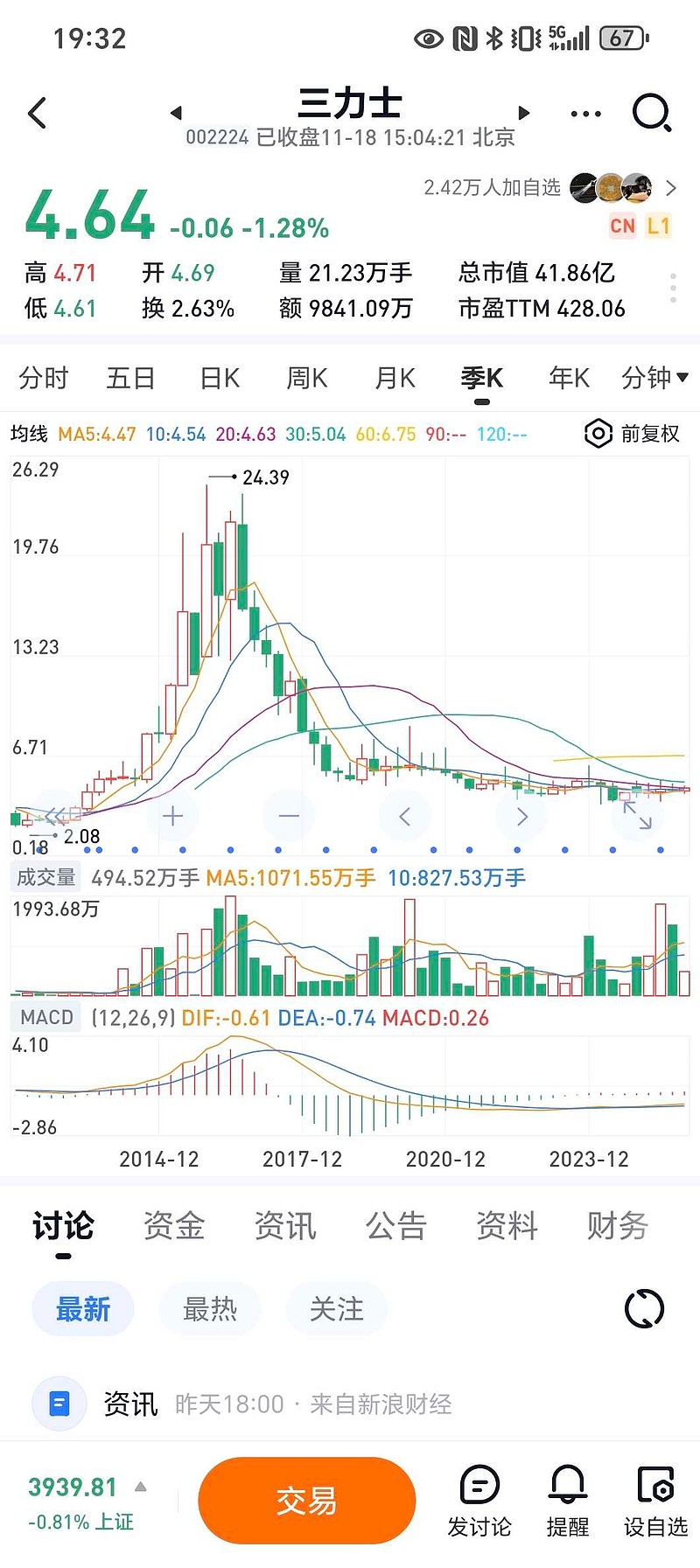The image size is (700, 1568).
Task: Open the three-dot overflow menu
Action: [585, 114]
